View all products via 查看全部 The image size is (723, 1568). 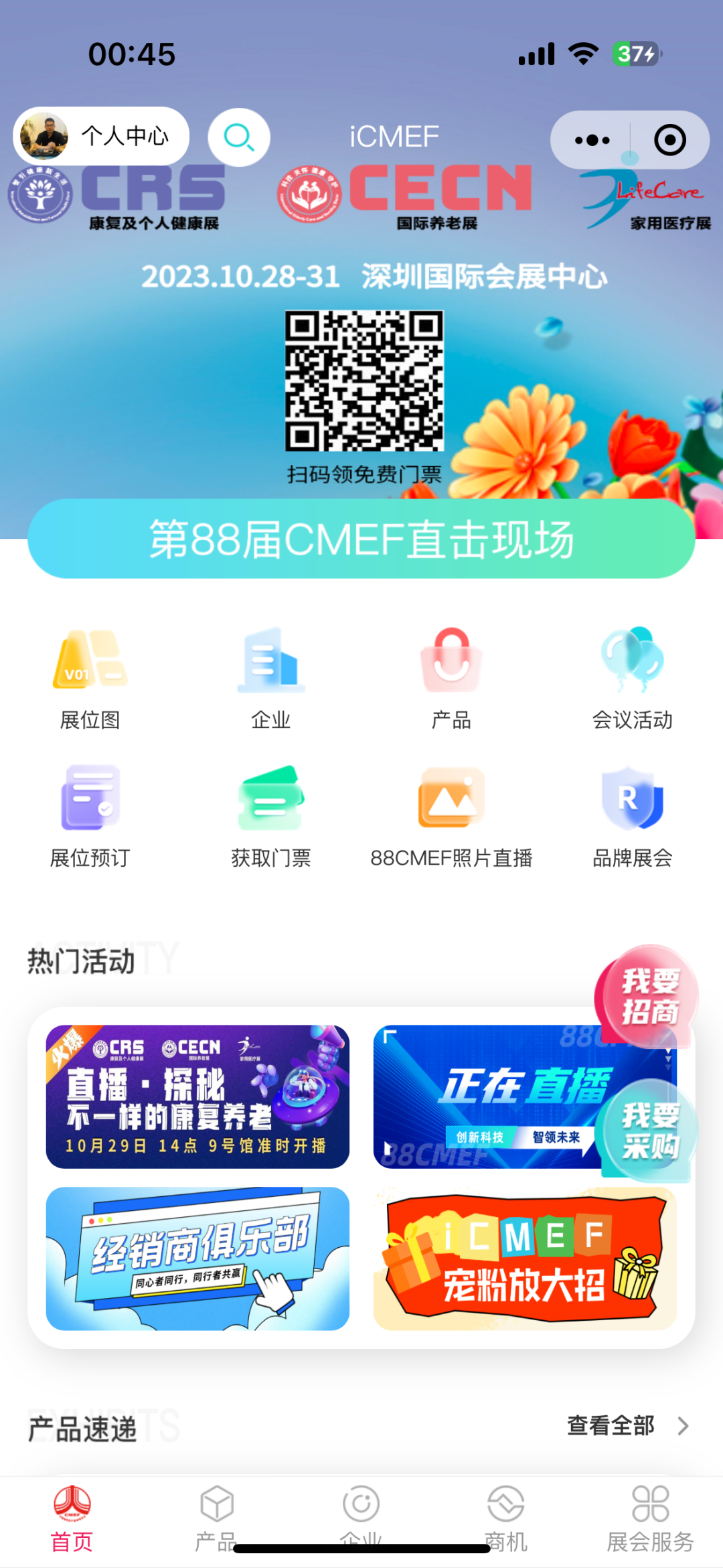click(627, 1425)
